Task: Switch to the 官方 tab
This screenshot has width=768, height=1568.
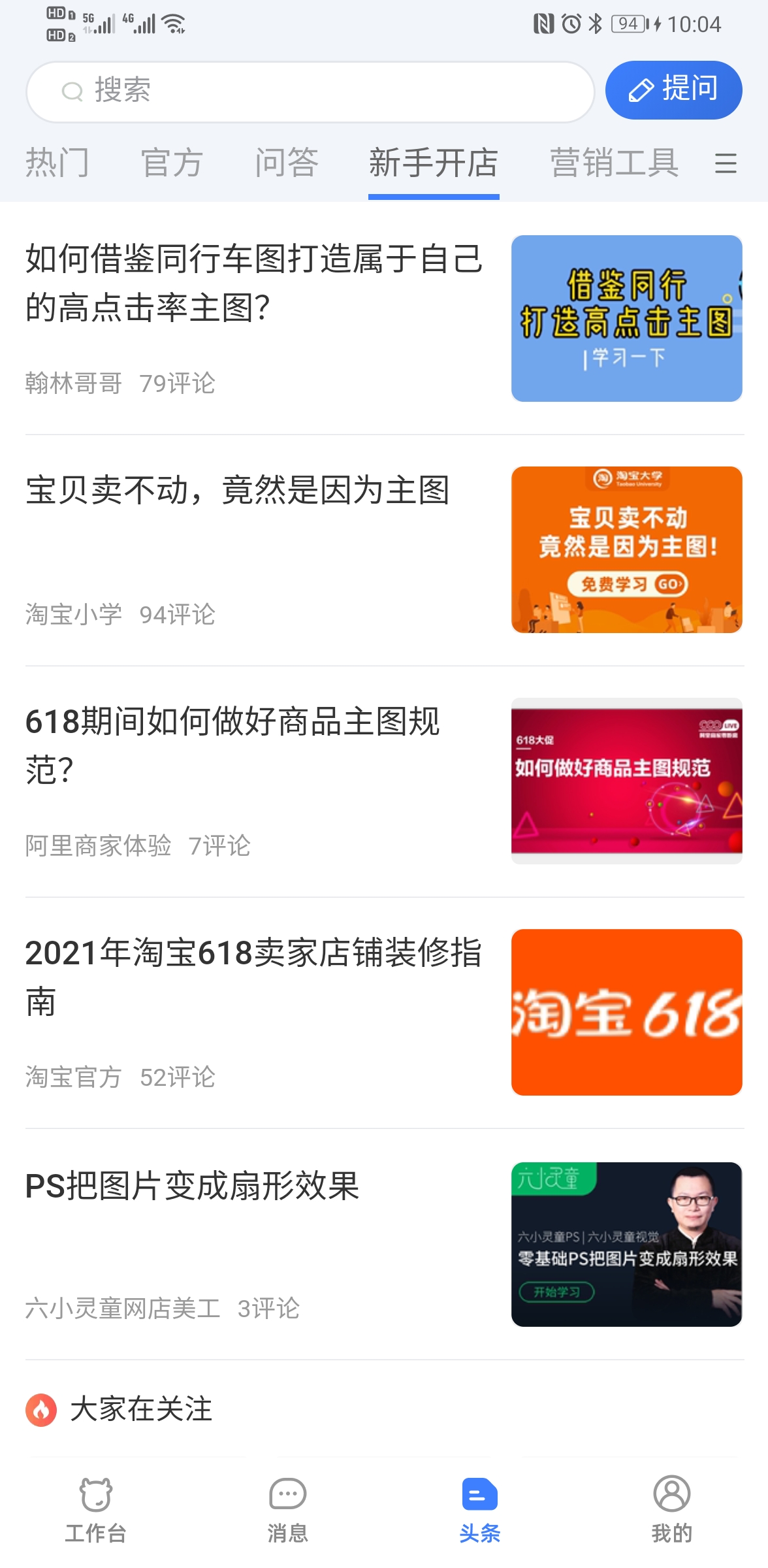Action: (172, 163)
